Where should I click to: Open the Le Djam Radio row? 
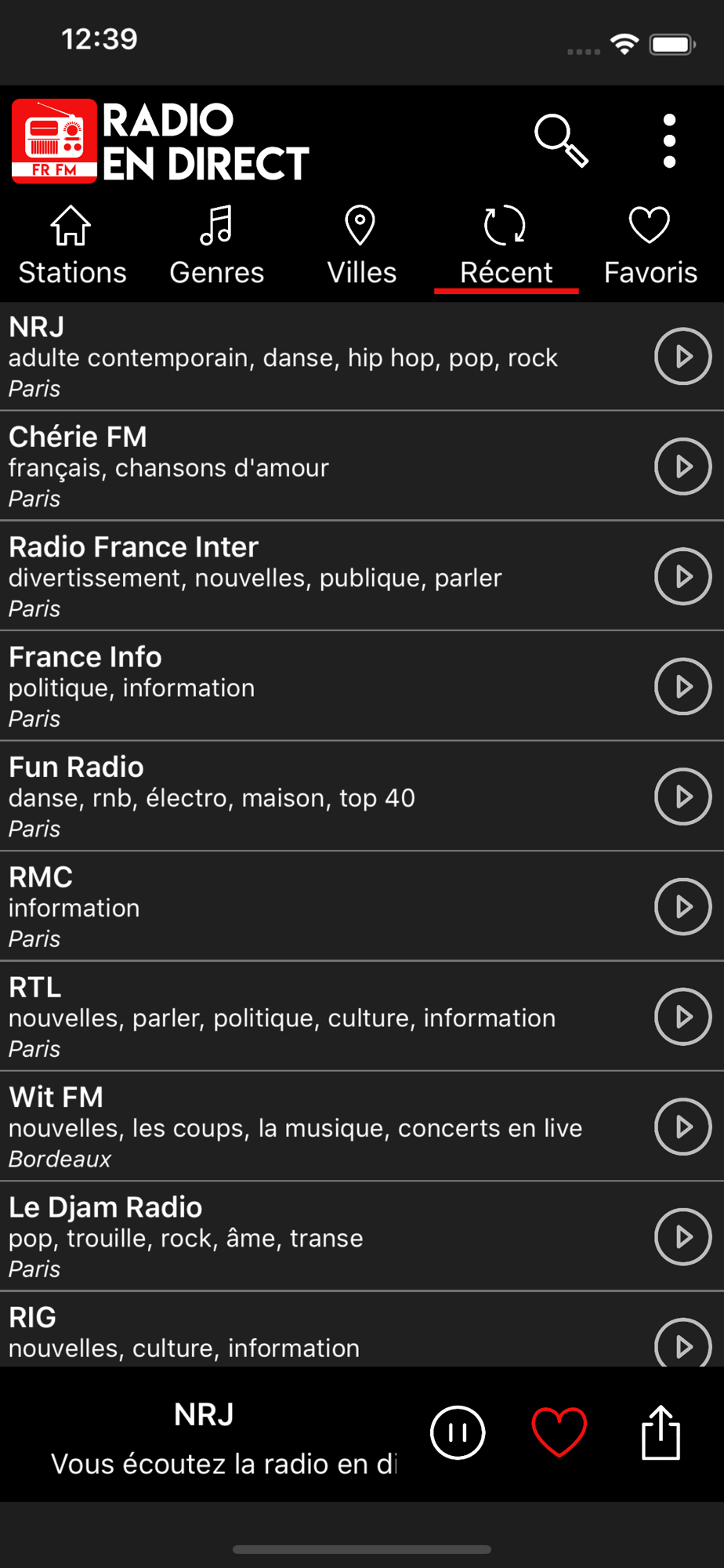tap(362, 1237)
